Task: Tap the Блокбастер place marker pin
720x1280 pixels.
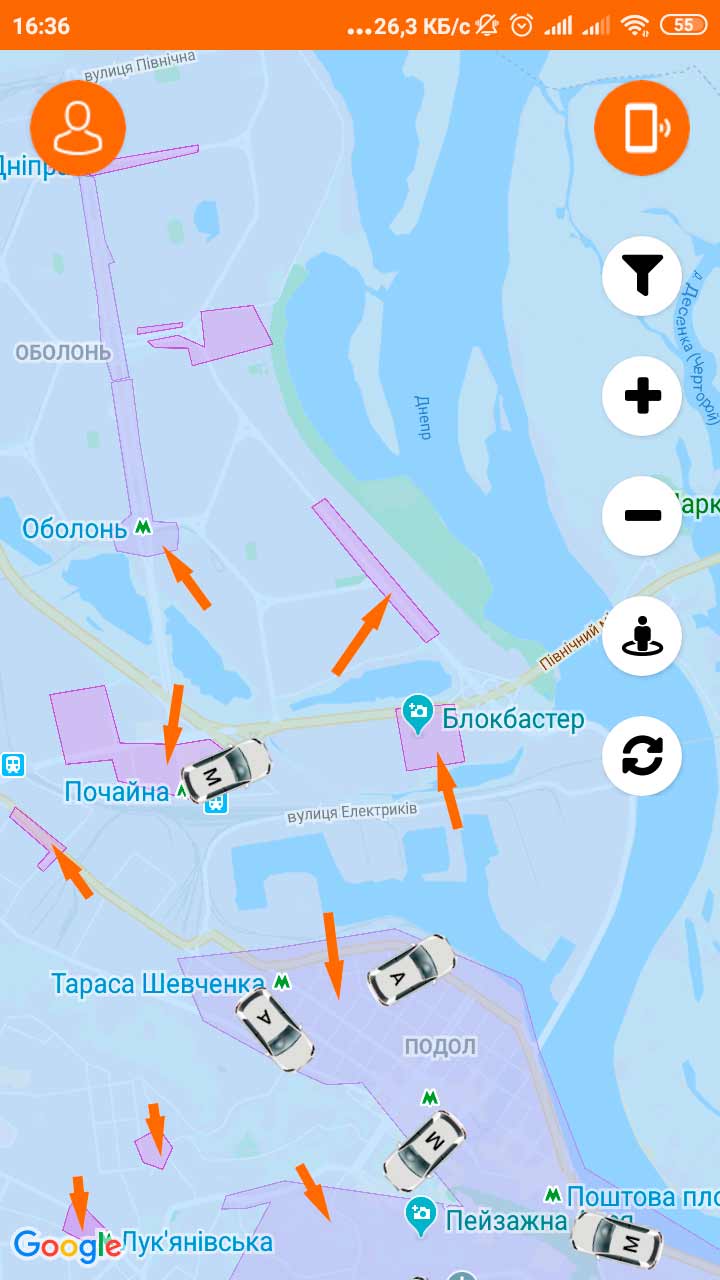Action: pyautogui.click(x=419, y=713)
